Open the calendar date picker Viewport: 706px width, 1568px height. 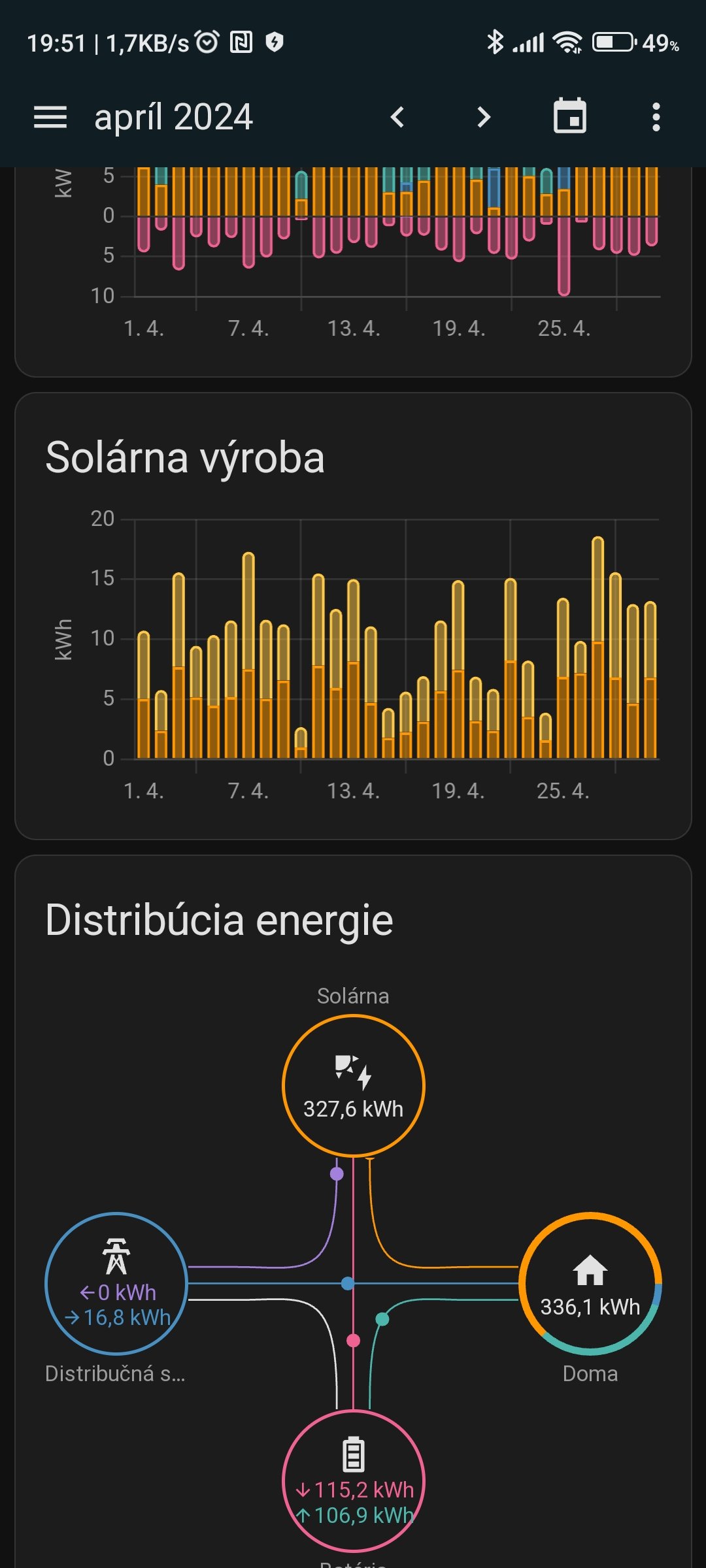pyautogui.click(x=570, y=116)
